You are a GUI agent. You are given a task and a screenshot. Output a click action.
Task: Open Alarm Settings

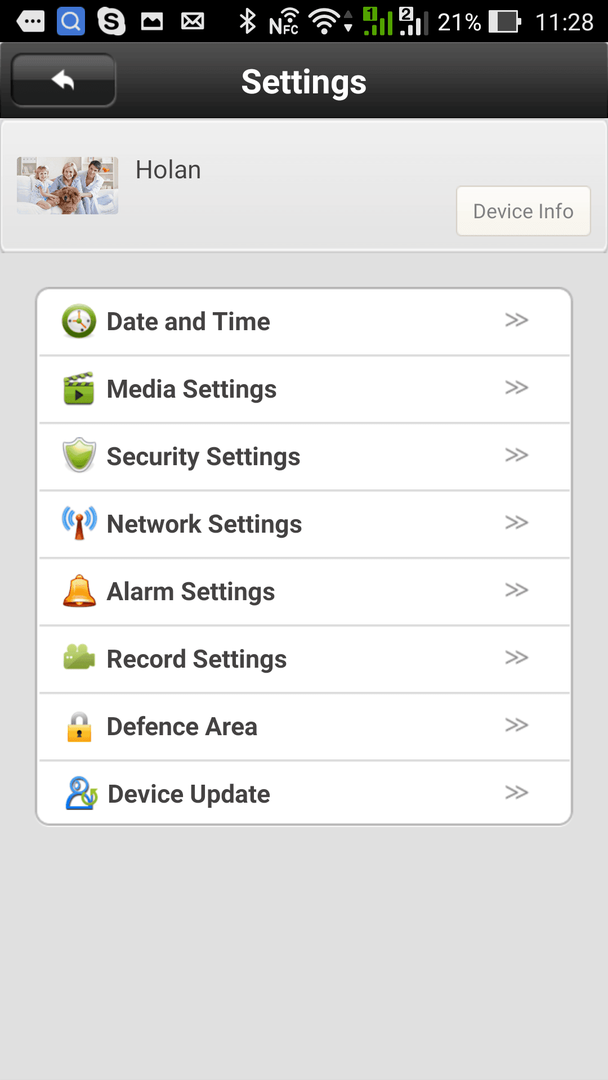304,592
